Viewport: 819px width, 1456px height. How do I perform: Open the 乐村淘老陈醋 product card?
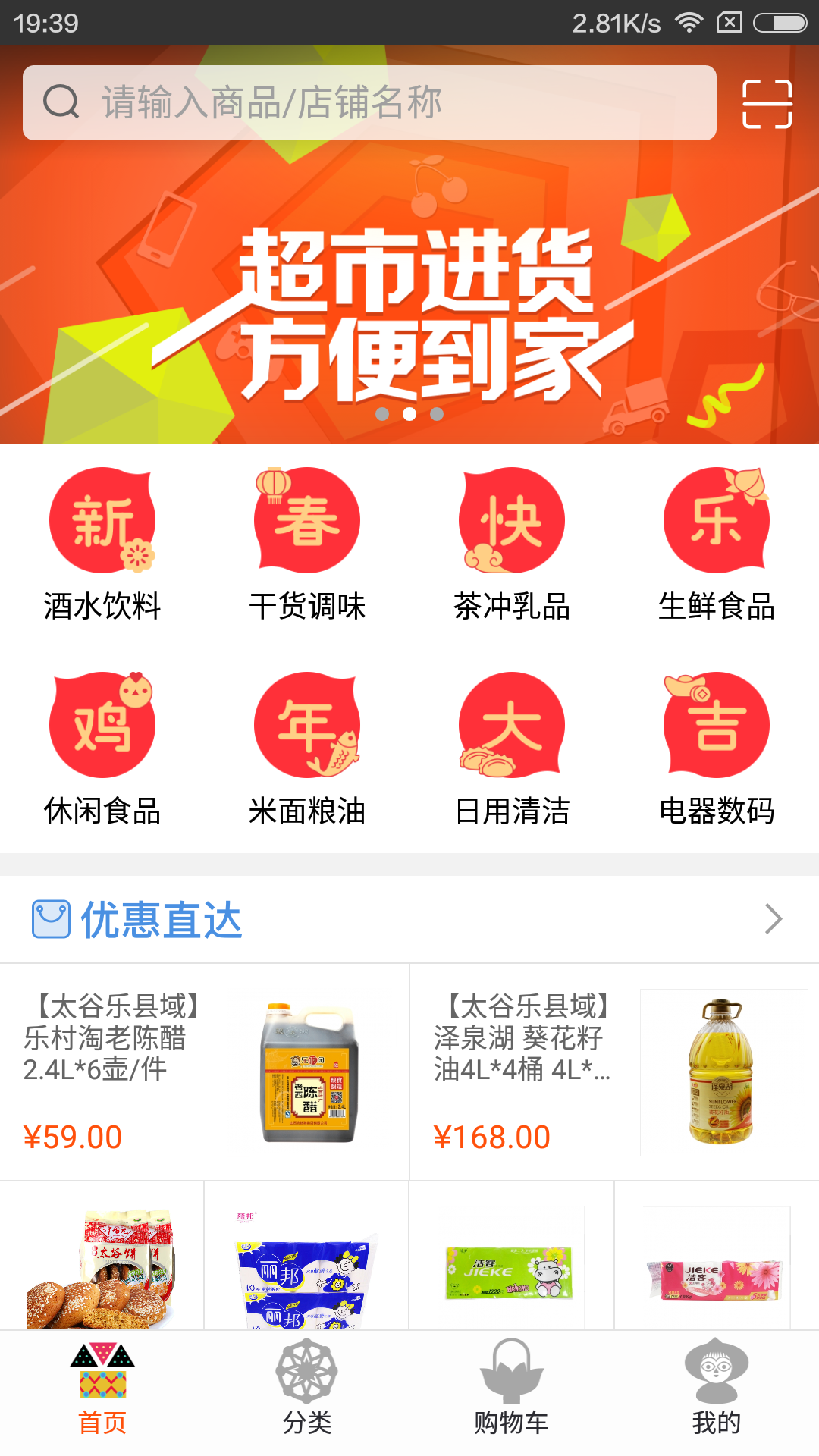tap(205, 1071)
